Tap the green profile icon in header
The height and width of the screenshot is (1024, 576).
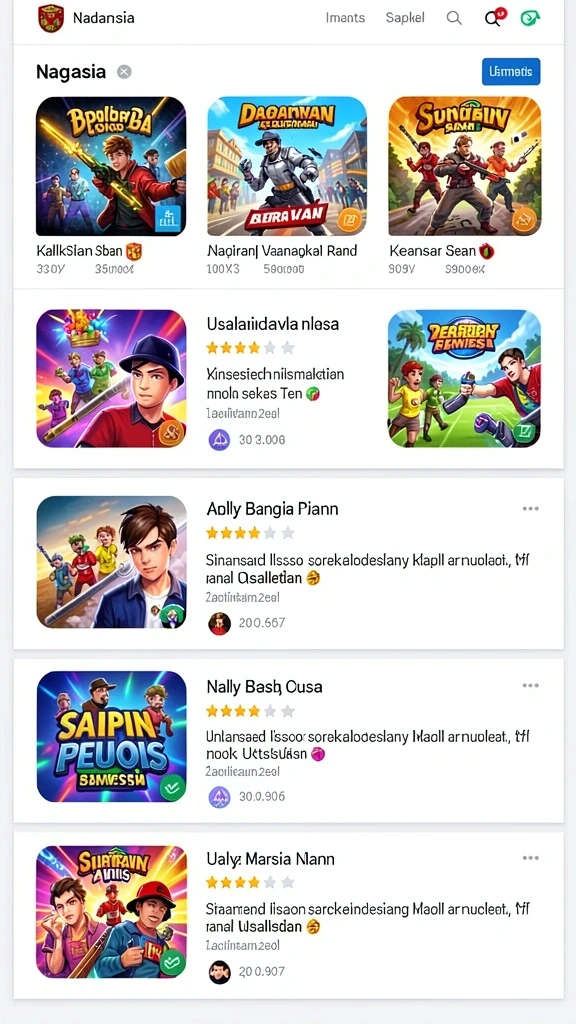point(530,18)
